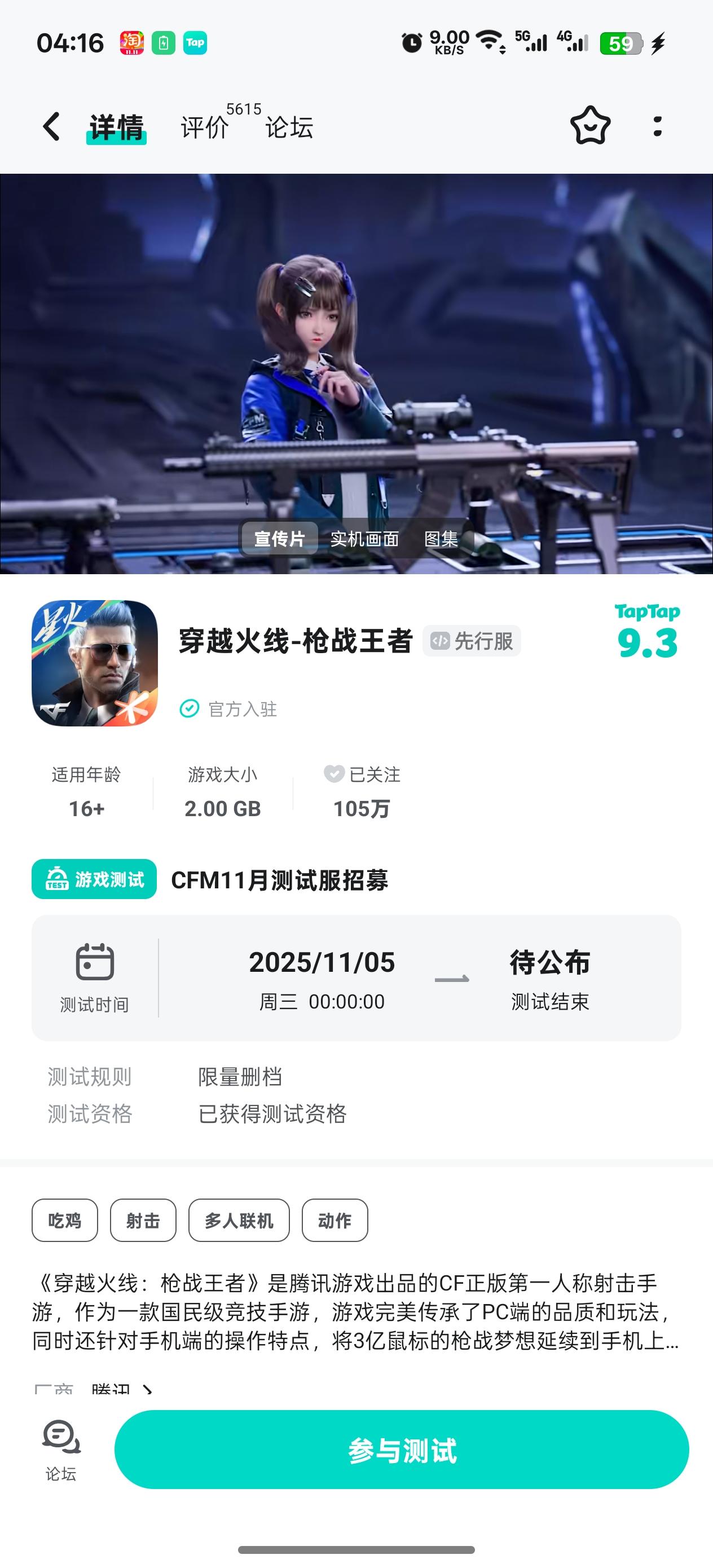Tap the 先行服 version badge
This screenshot has width=713, height=1568.
coord(472,641)
